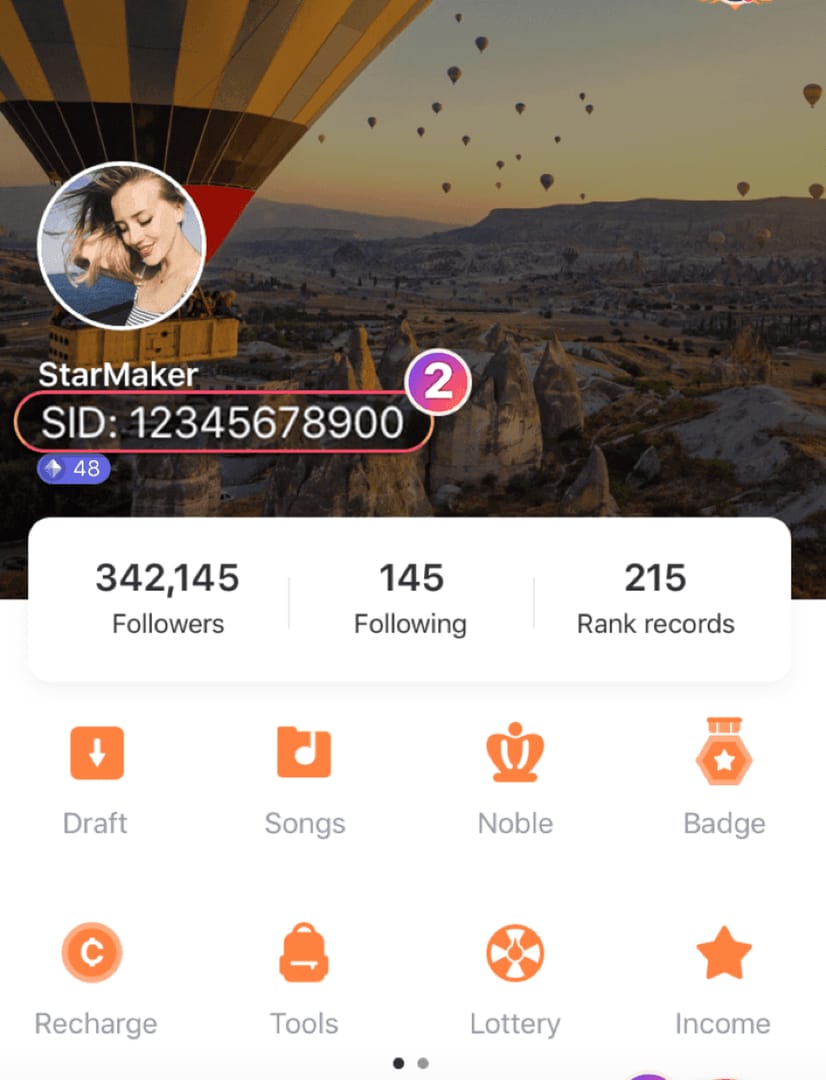View the 342,145 Followers list
Viewport: 826px width, 1080px height.
(167, 595)
